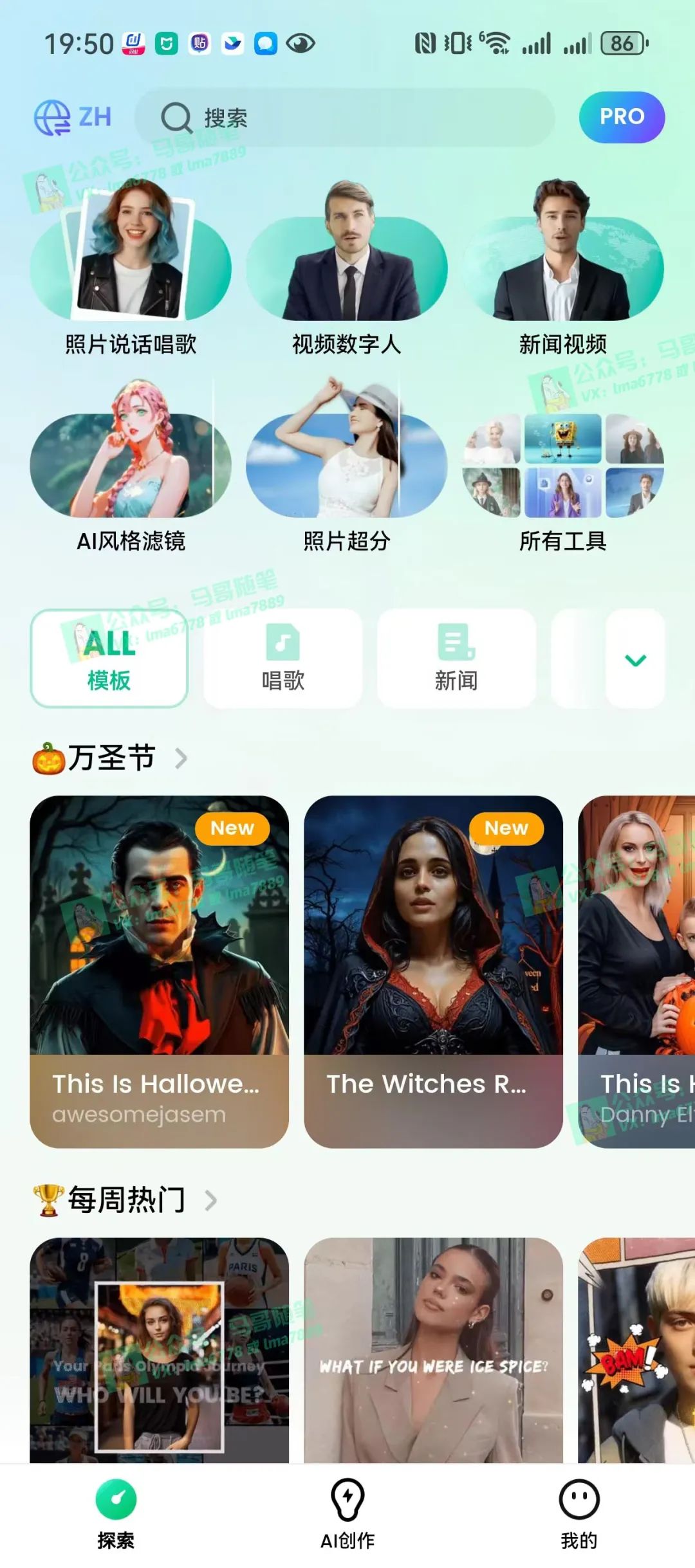Switch language via the ZH globe icon

[x=72, y=118]
